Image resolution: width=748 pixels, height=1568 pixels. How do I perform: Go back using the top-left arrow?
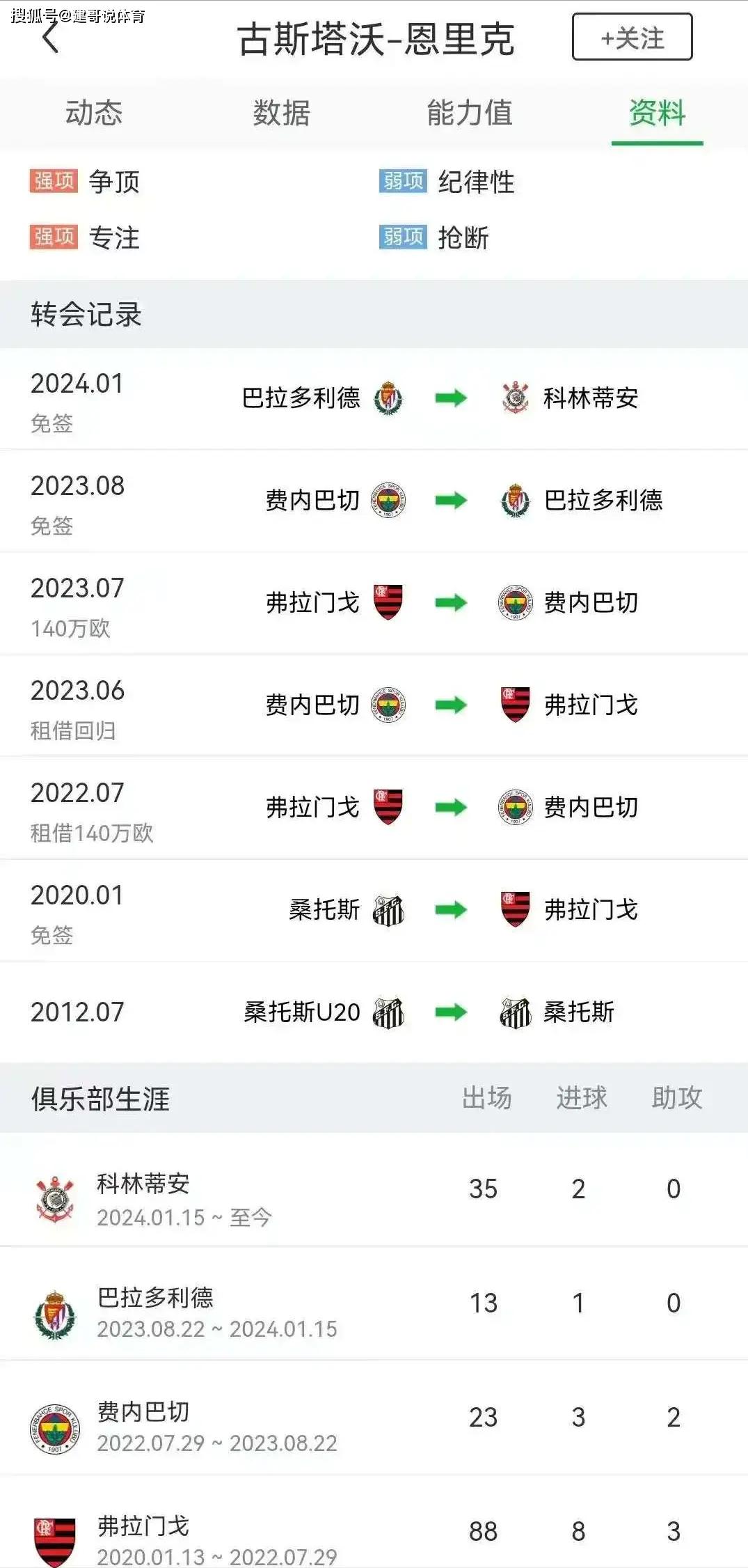[x=51, y=38]
